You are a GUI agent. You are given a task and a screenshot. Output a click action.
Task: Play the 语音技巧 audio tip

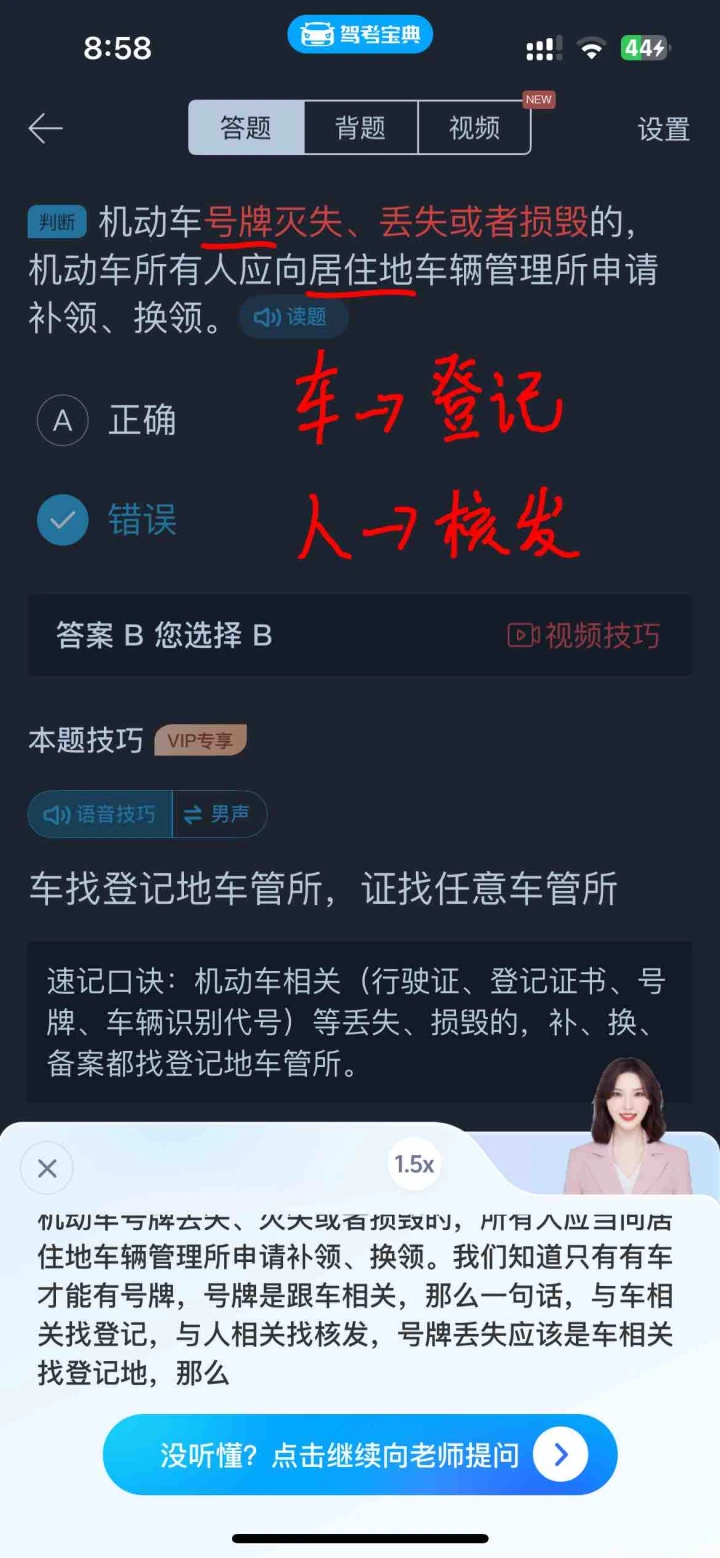click(100, 814)
